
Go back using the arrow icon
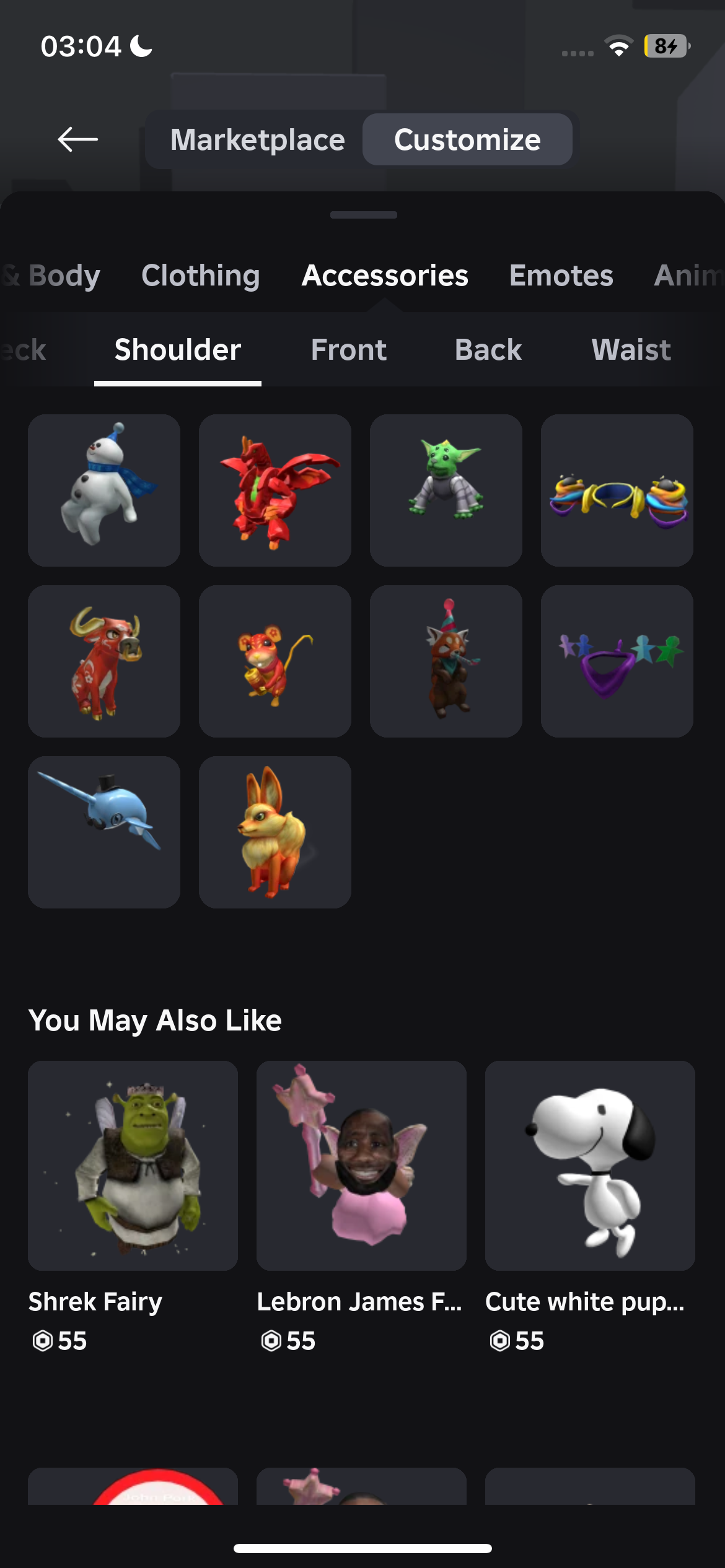click(x=78, y=139)
